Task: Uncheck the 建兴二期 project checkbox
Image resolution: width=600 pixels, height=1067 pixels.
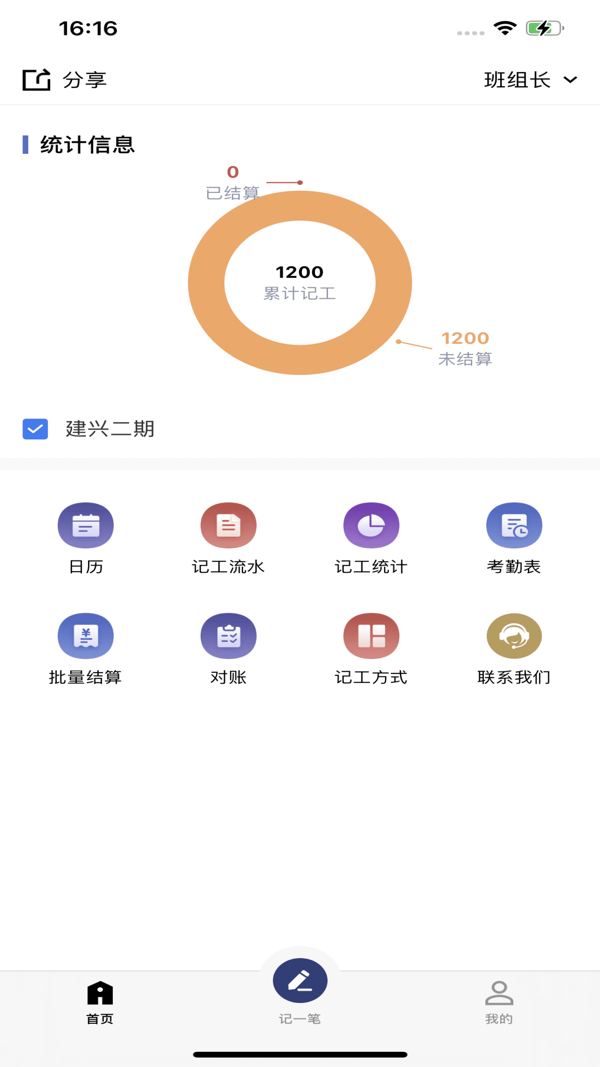Action: pyautogui.click(x=35, y=429)
